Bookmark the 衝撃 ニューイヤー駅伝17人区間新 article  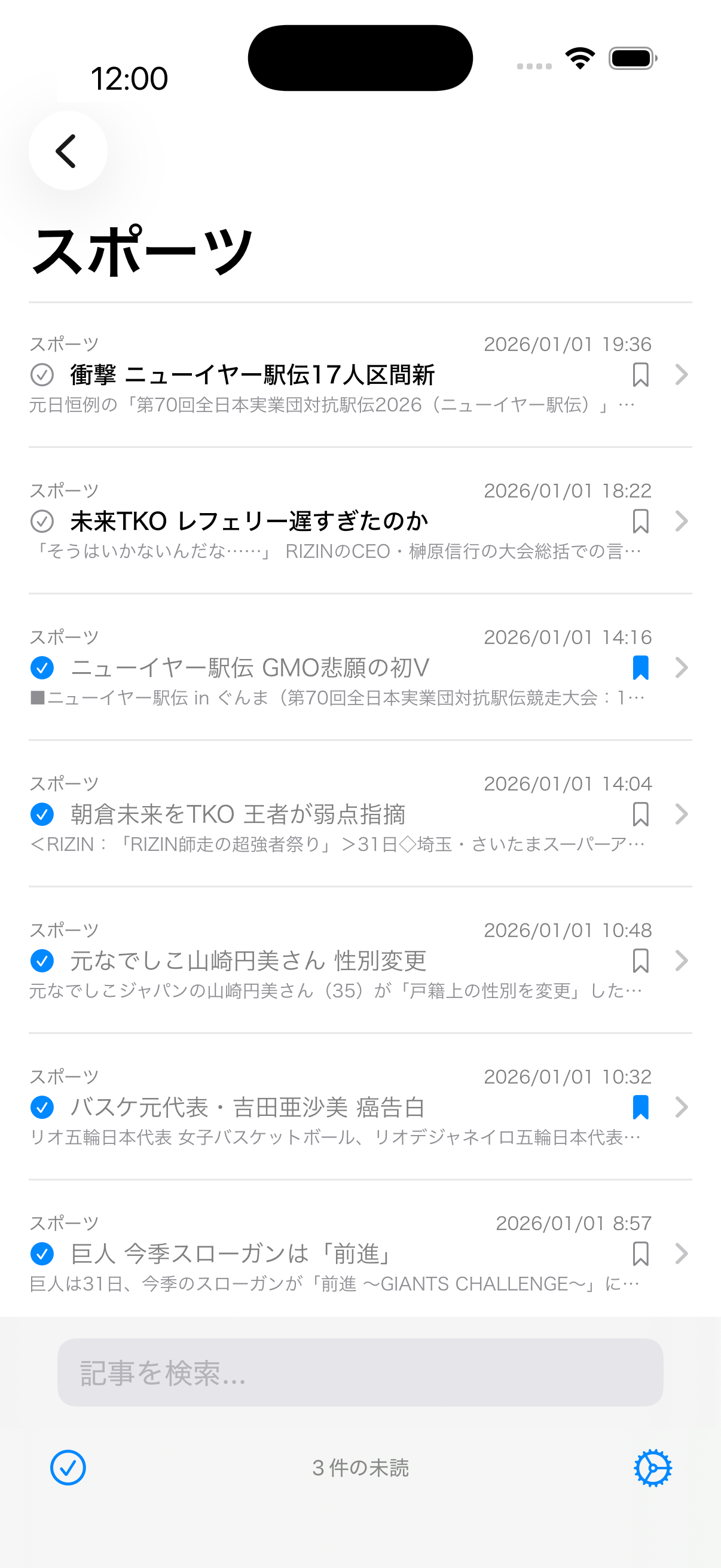click(641, 376)
